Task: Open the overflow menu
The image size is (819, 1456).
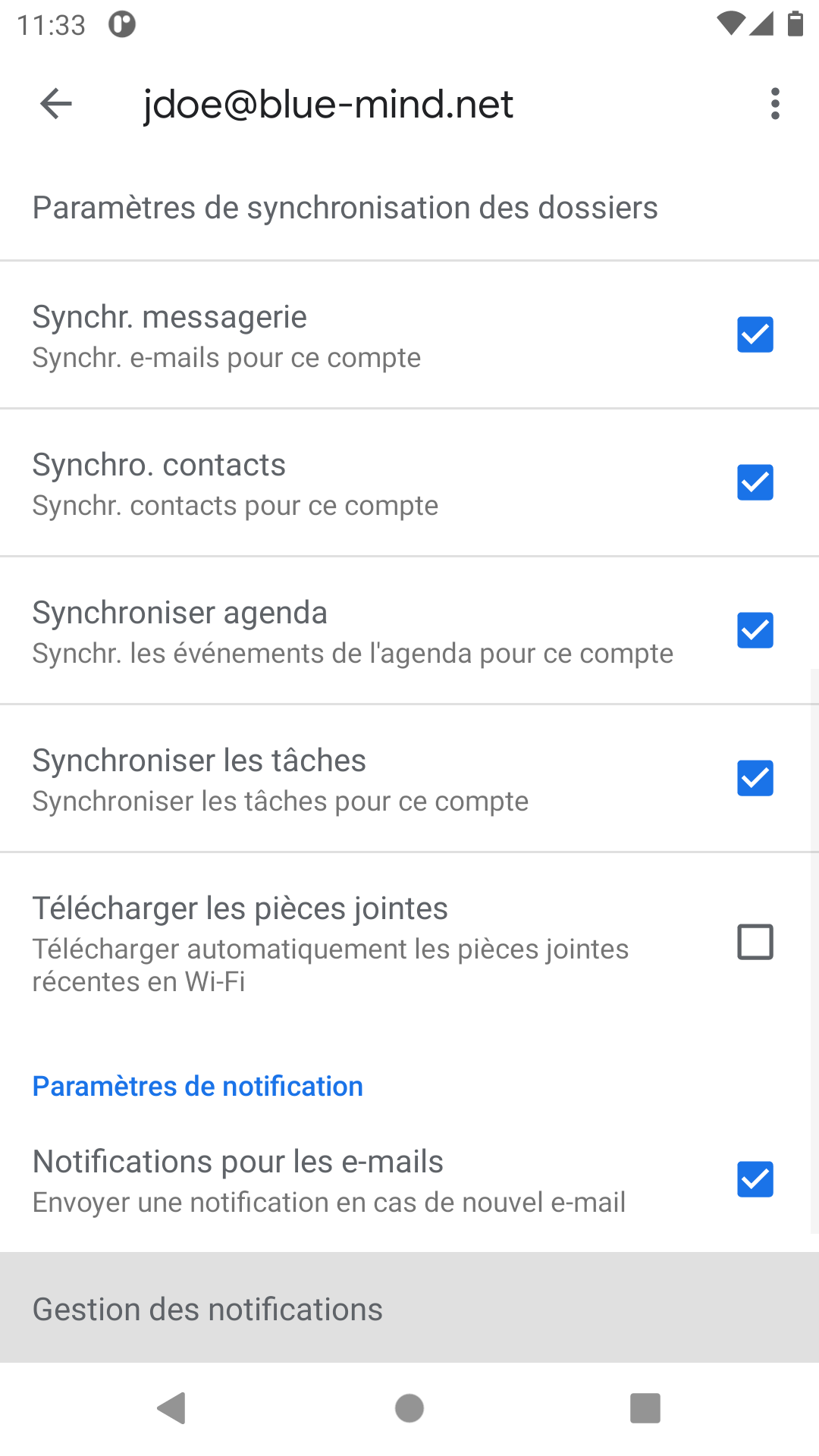Action: (774, 104)
